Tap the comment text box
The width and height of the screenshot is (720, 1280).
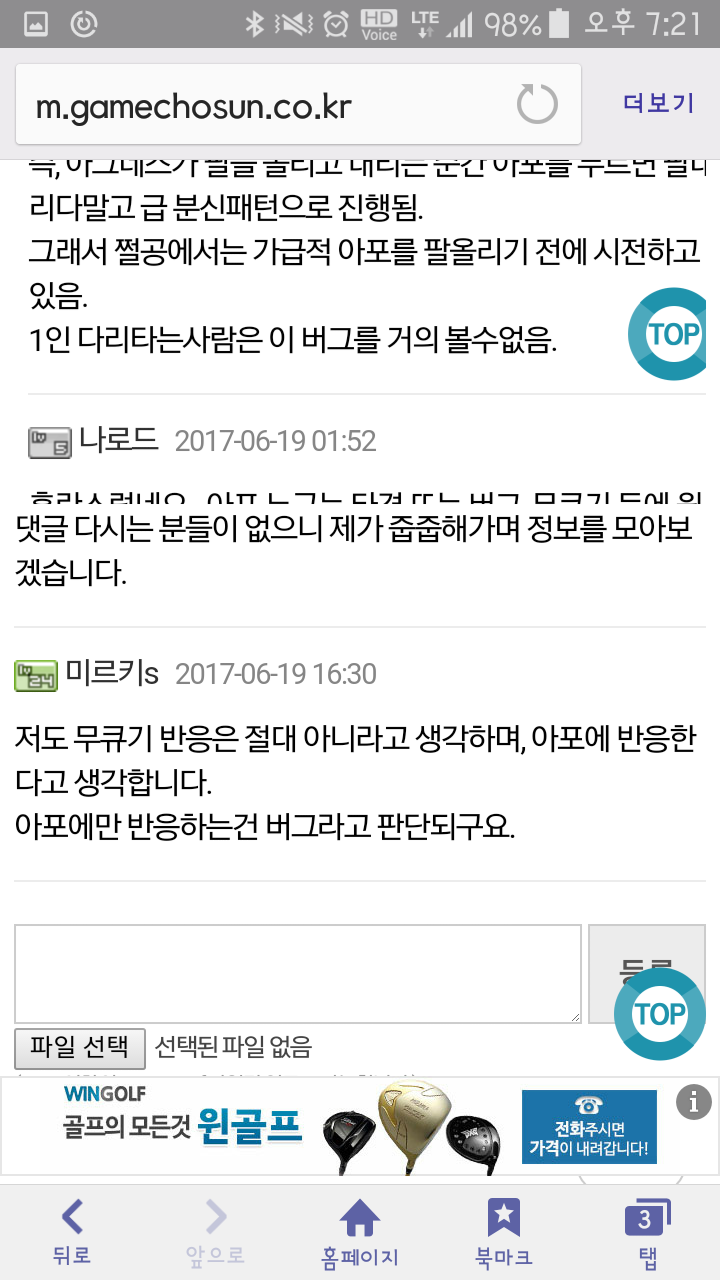[x=298, y=974]
